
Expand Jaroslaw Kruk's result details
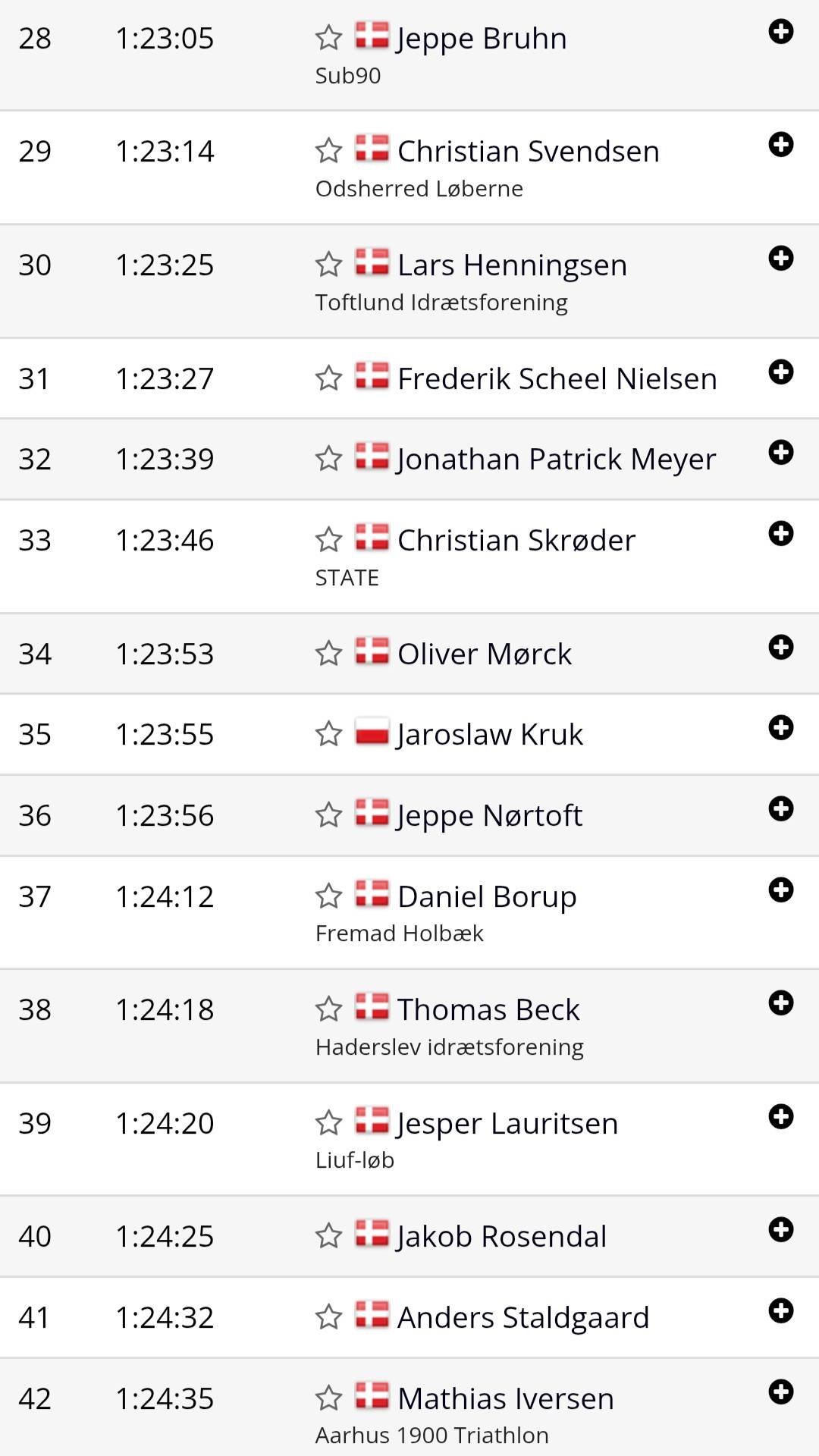(780, 728)
